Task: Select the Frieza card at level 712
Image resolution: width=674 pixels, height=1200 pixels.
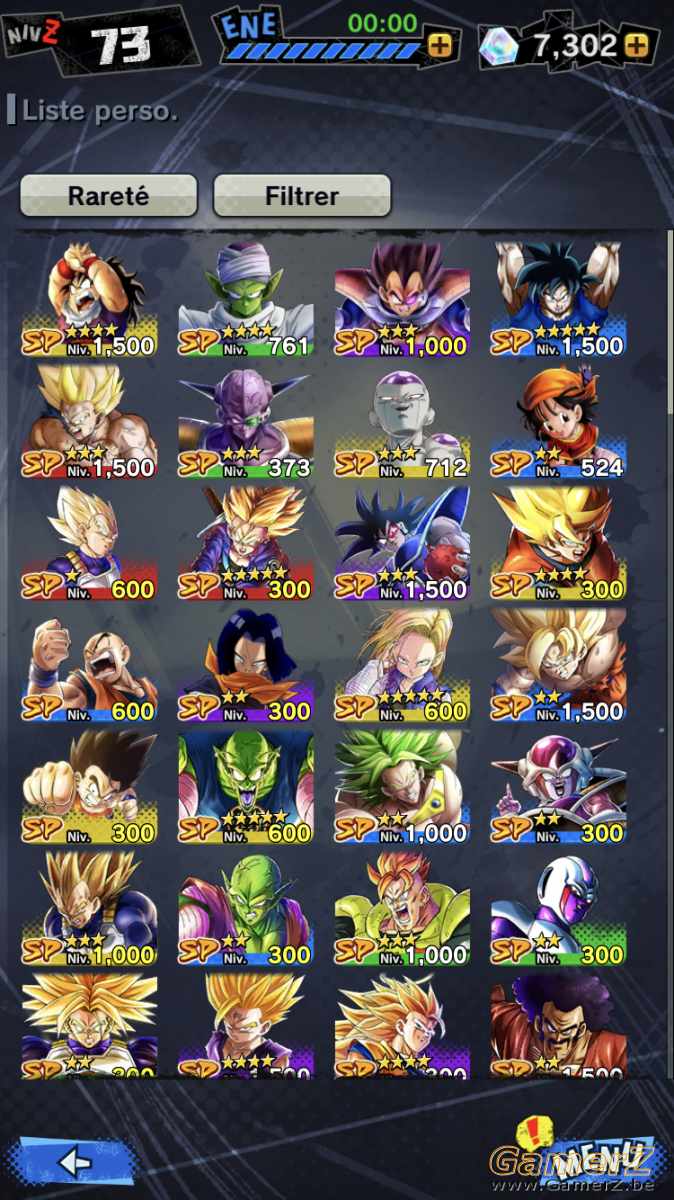Action: coord(402,421)
